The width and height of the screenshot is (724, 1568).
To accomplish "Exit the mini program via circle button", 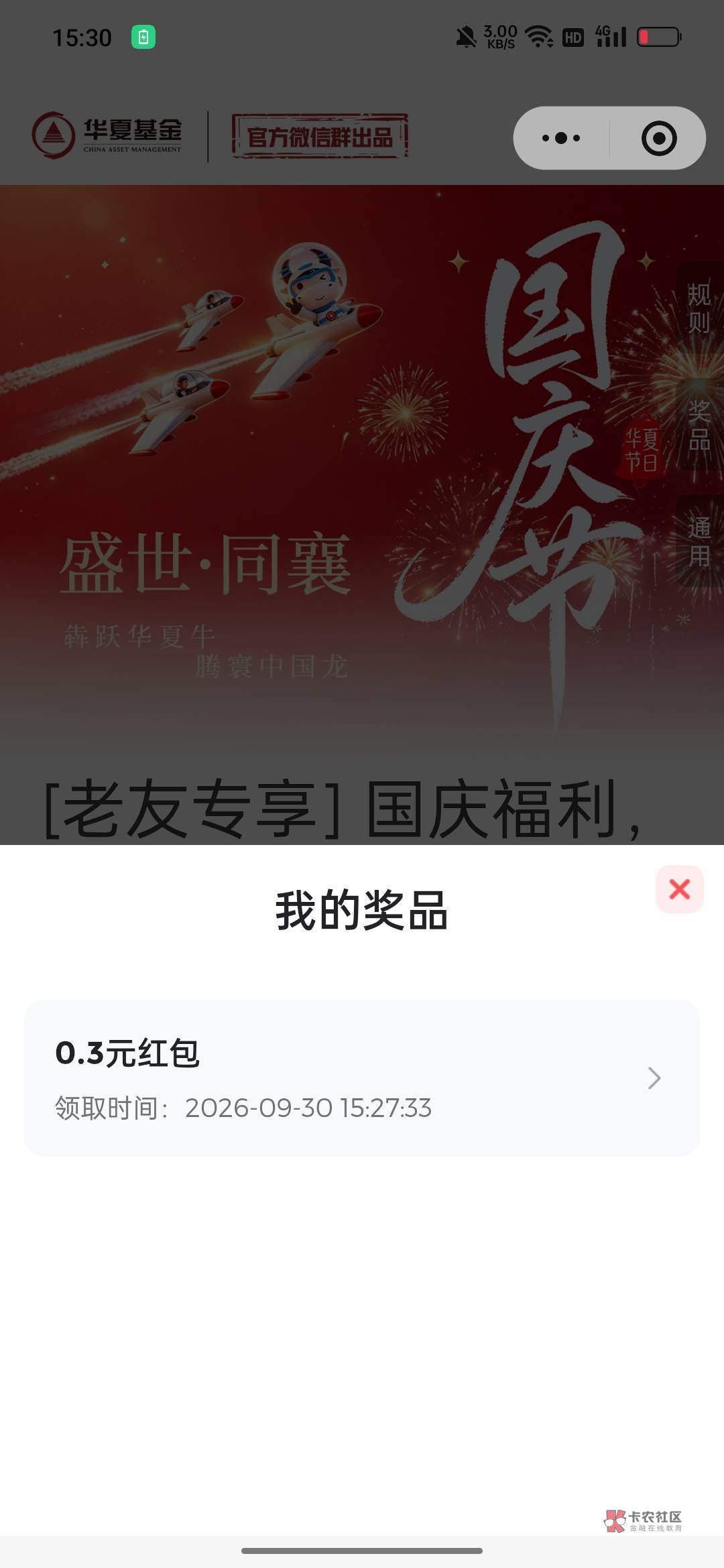I will (659, 138).
